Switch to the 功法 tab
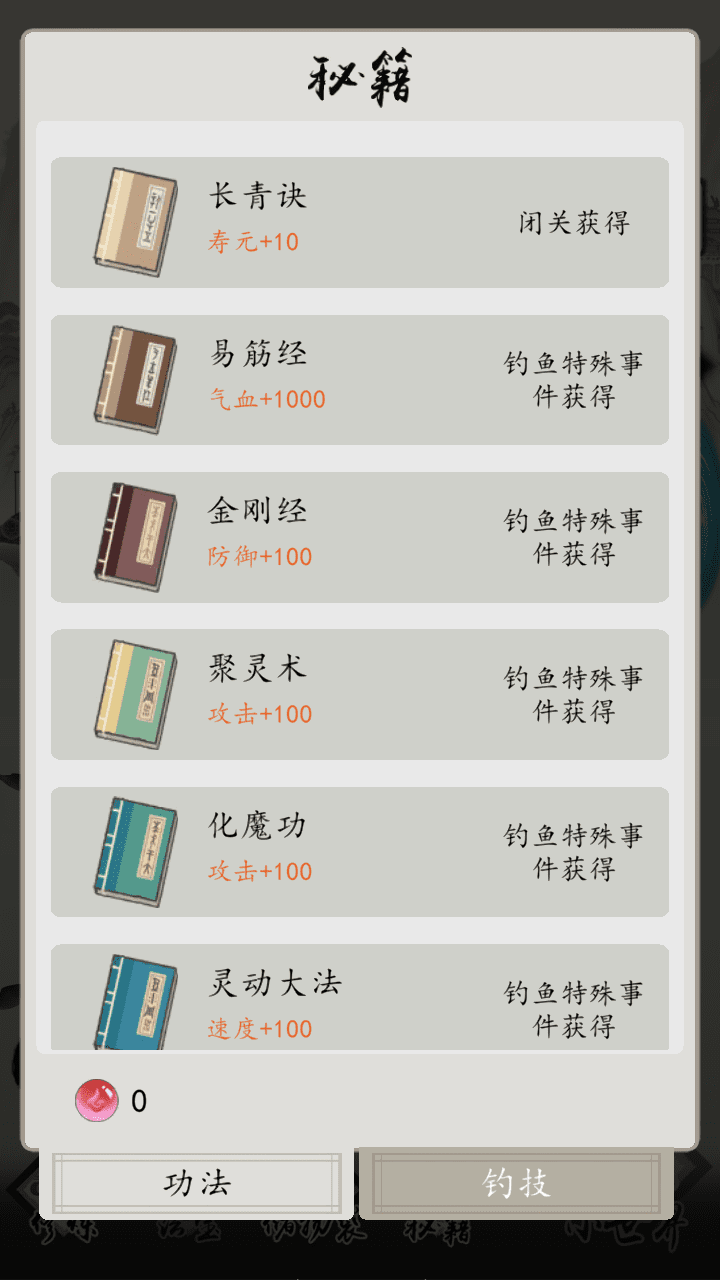This screenshot has height=1280, width=720. [197, 1184]
